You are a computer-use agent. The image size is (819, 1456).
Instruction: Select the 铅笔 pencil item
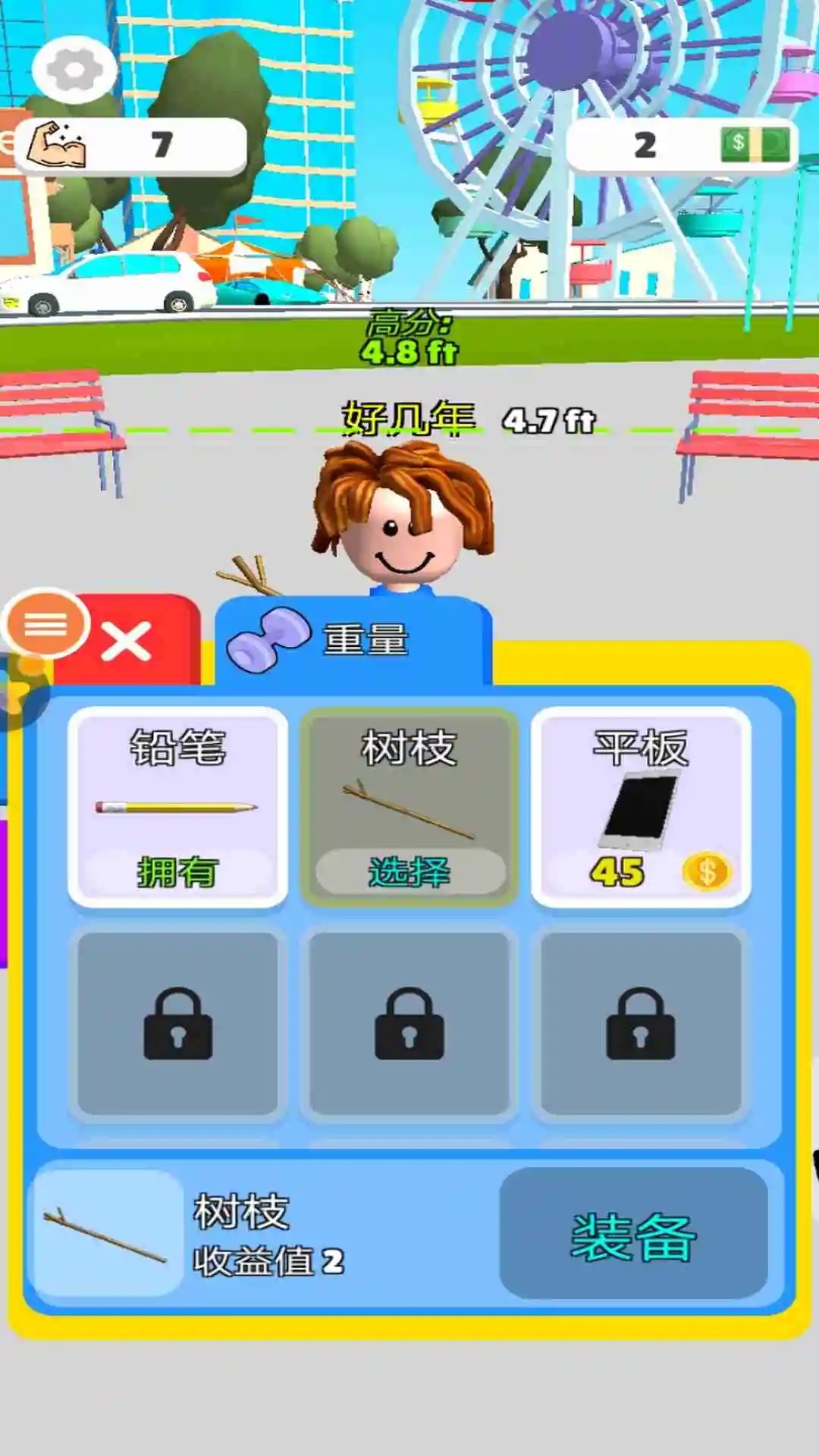[x=177, y=807]
